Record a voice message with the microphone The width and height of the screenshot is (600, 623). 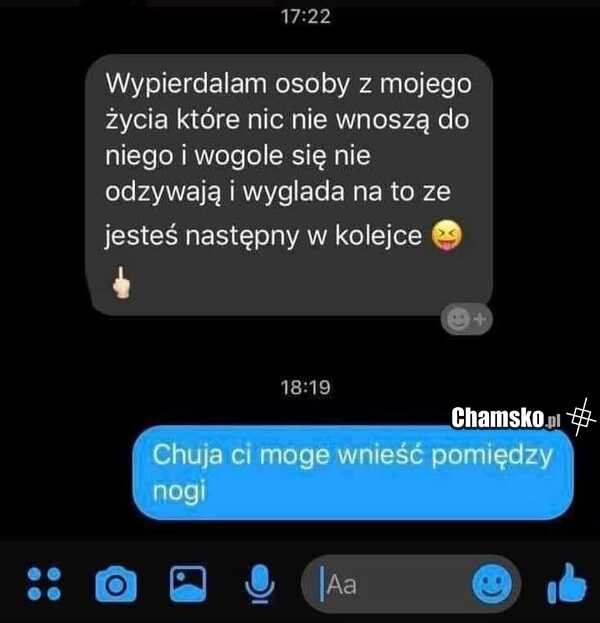pyautogui.click(x=261, y=584)
